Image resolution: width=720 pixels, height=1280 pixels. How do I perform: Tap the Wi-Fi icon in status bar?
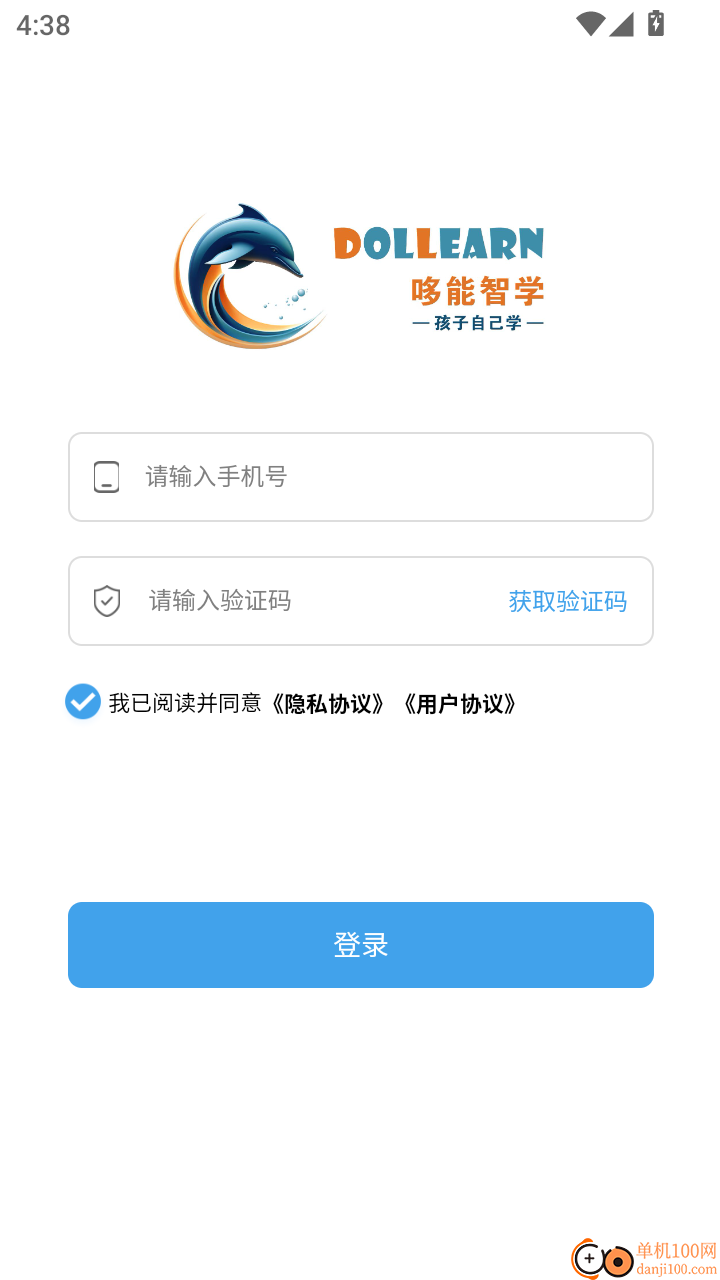tap(592, 23)
